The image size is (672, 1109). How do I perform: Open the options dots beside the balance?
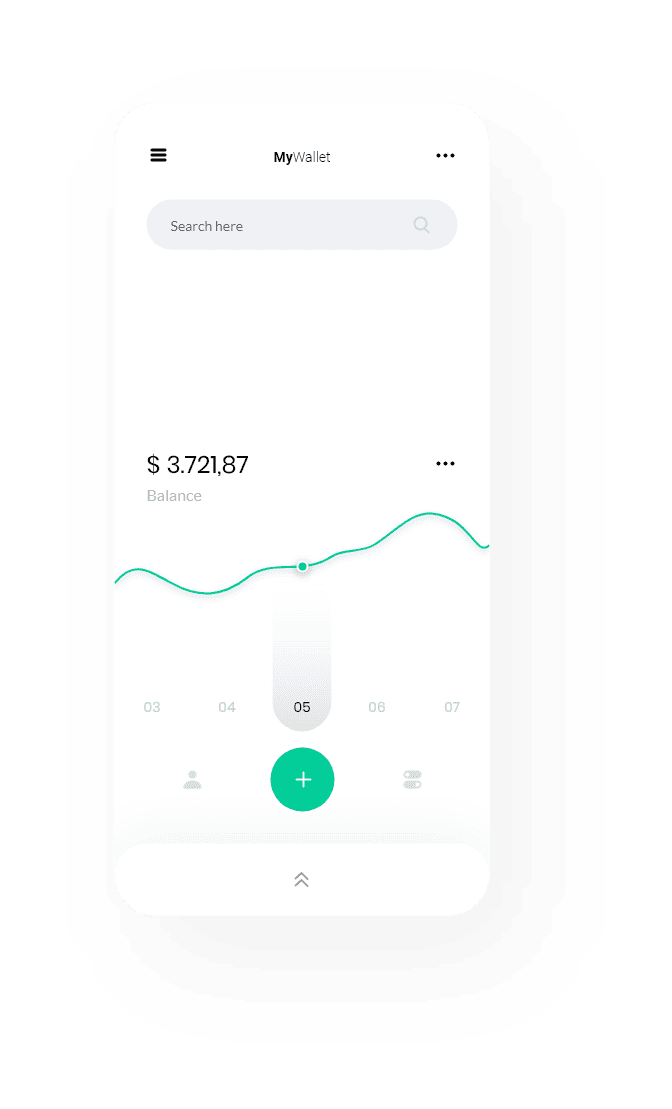[445, 464]
